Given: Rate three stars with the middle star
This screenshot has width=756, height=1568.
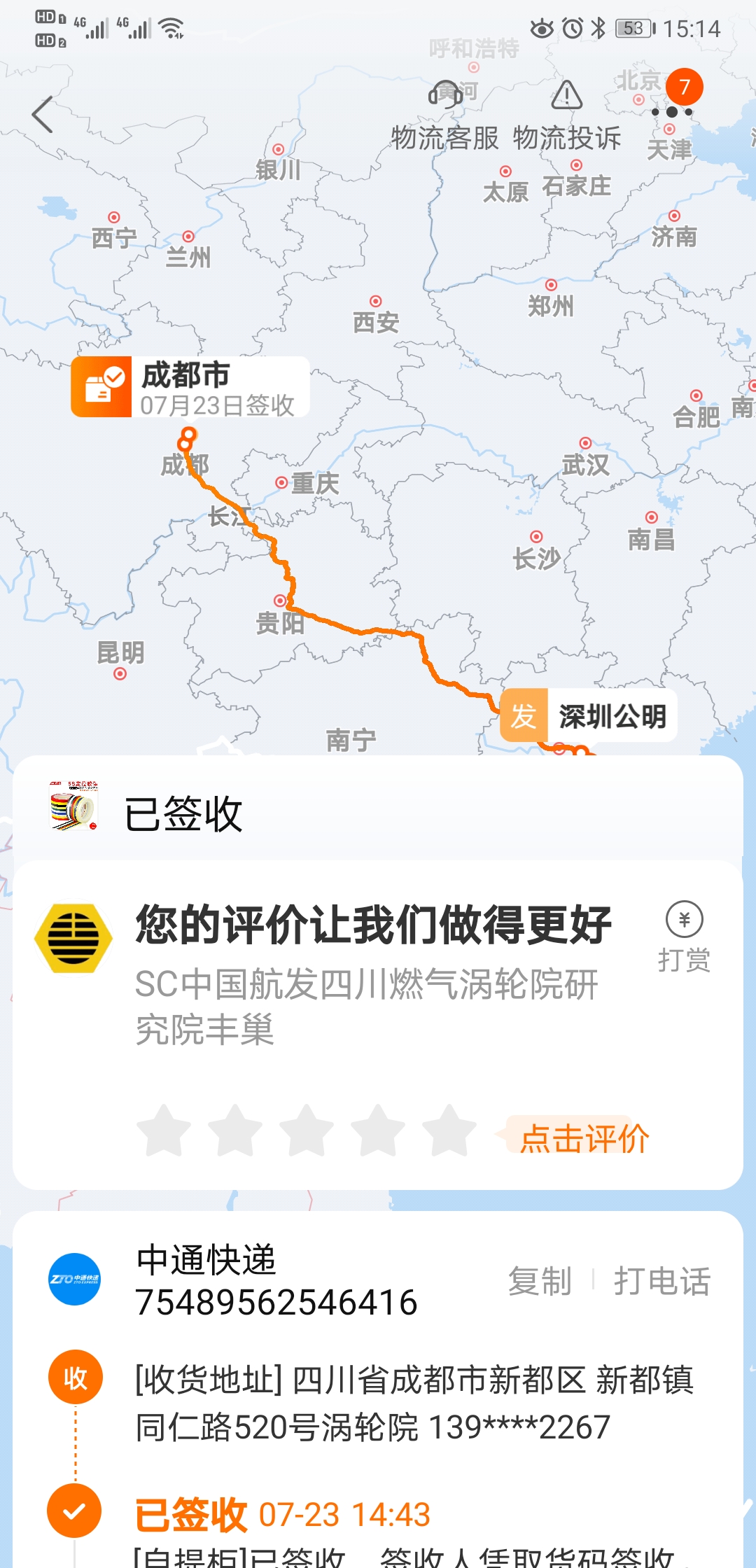Looking at the screenshot, I should click(307, 1131).
